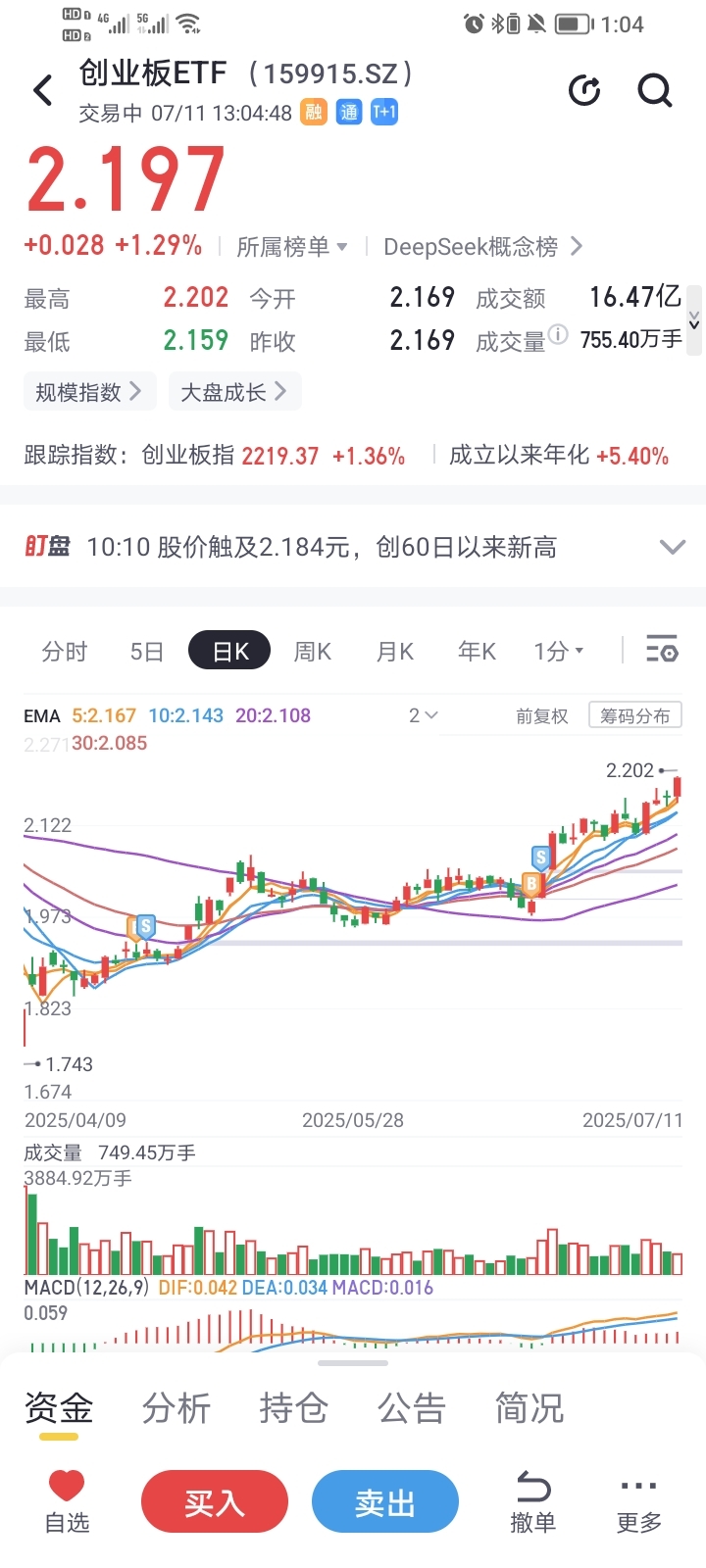Image resolution: width=706 pixels, height=1568 pixels.
Task: Expand the EMA line count dropdown
Action: (422, 715)
